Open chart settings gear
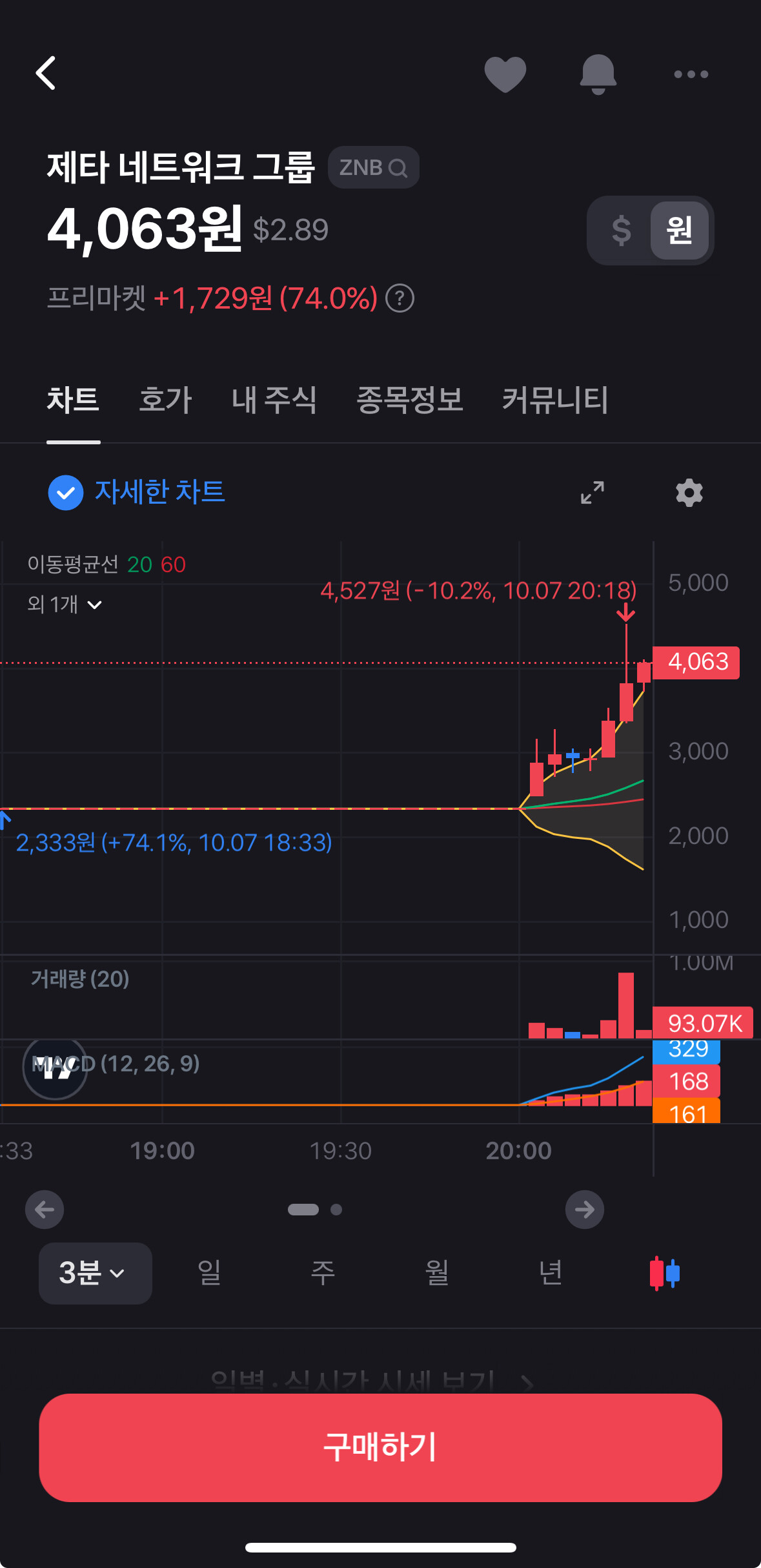The image size is (761, 1568). (x=689, y=493)
